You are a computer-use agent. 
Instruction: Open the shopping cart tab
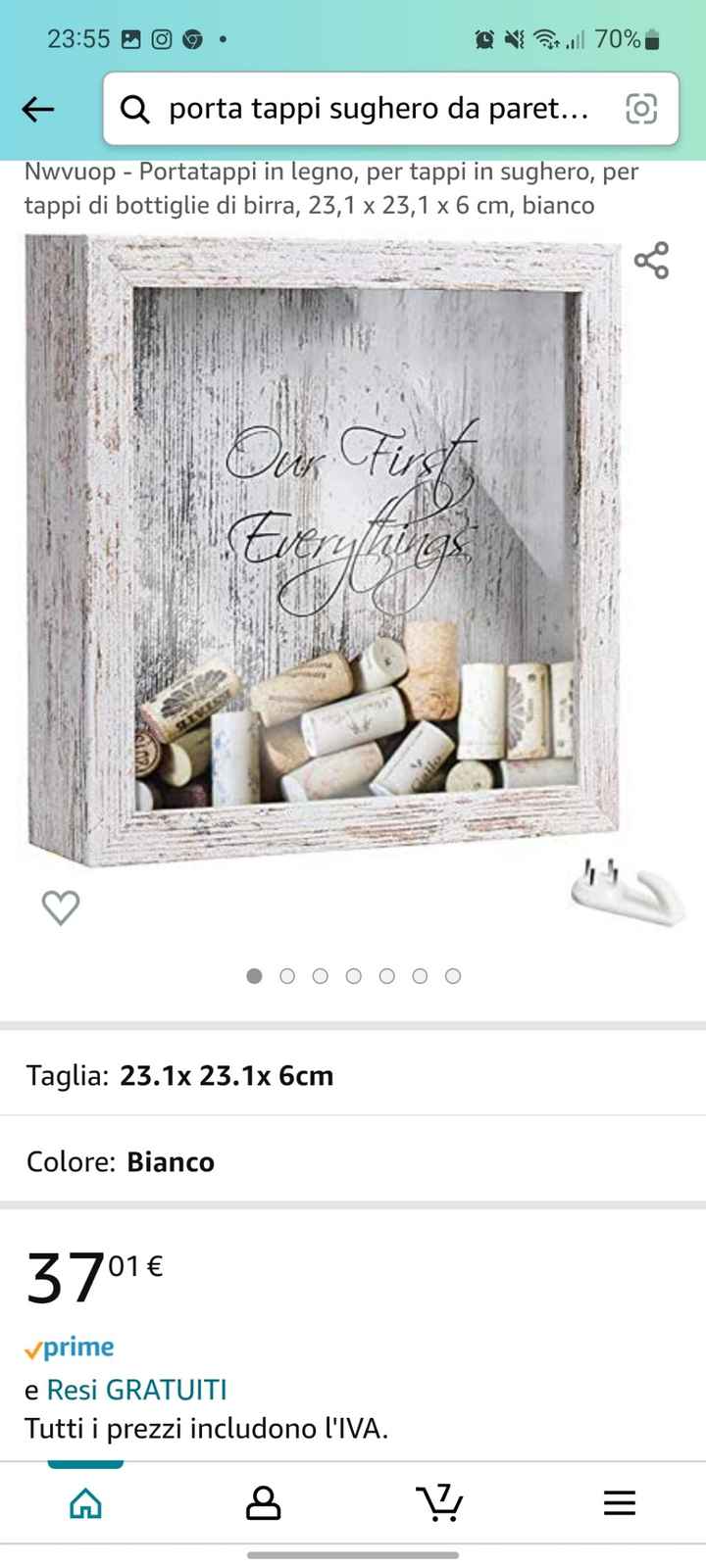coord(439,1502)
